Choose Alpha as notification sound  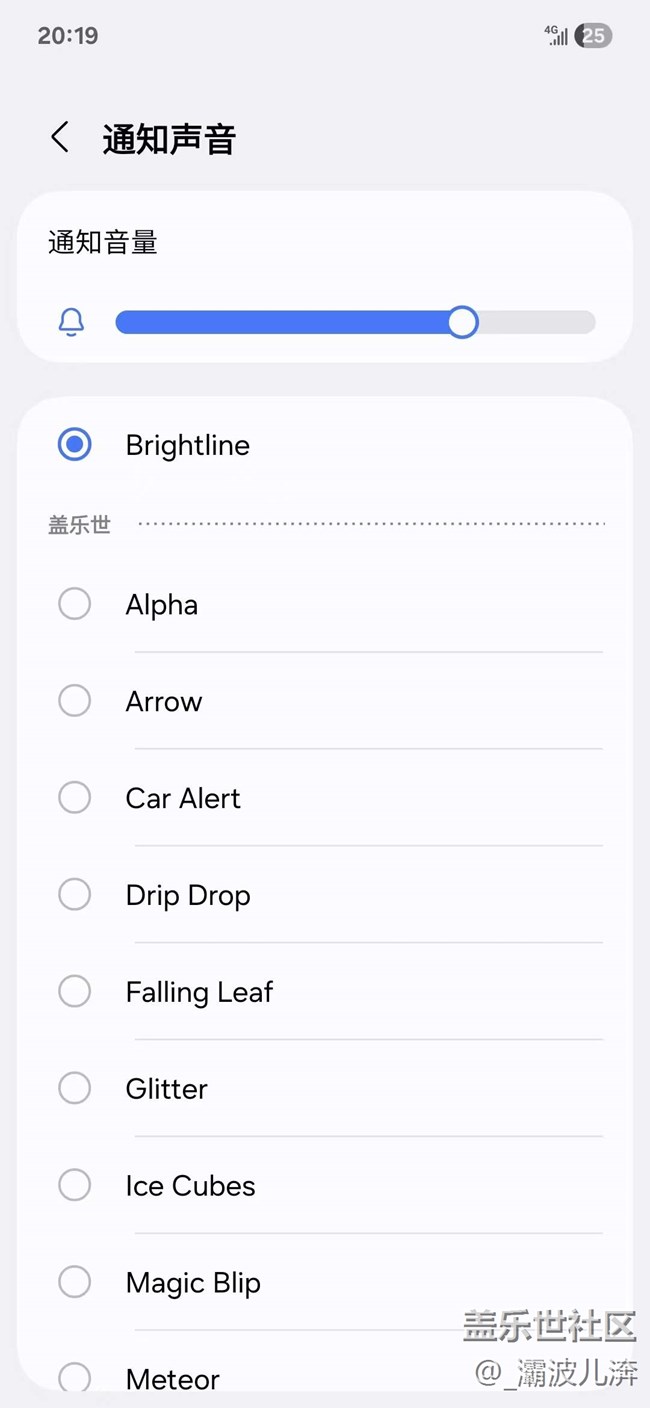pos(325,604)
